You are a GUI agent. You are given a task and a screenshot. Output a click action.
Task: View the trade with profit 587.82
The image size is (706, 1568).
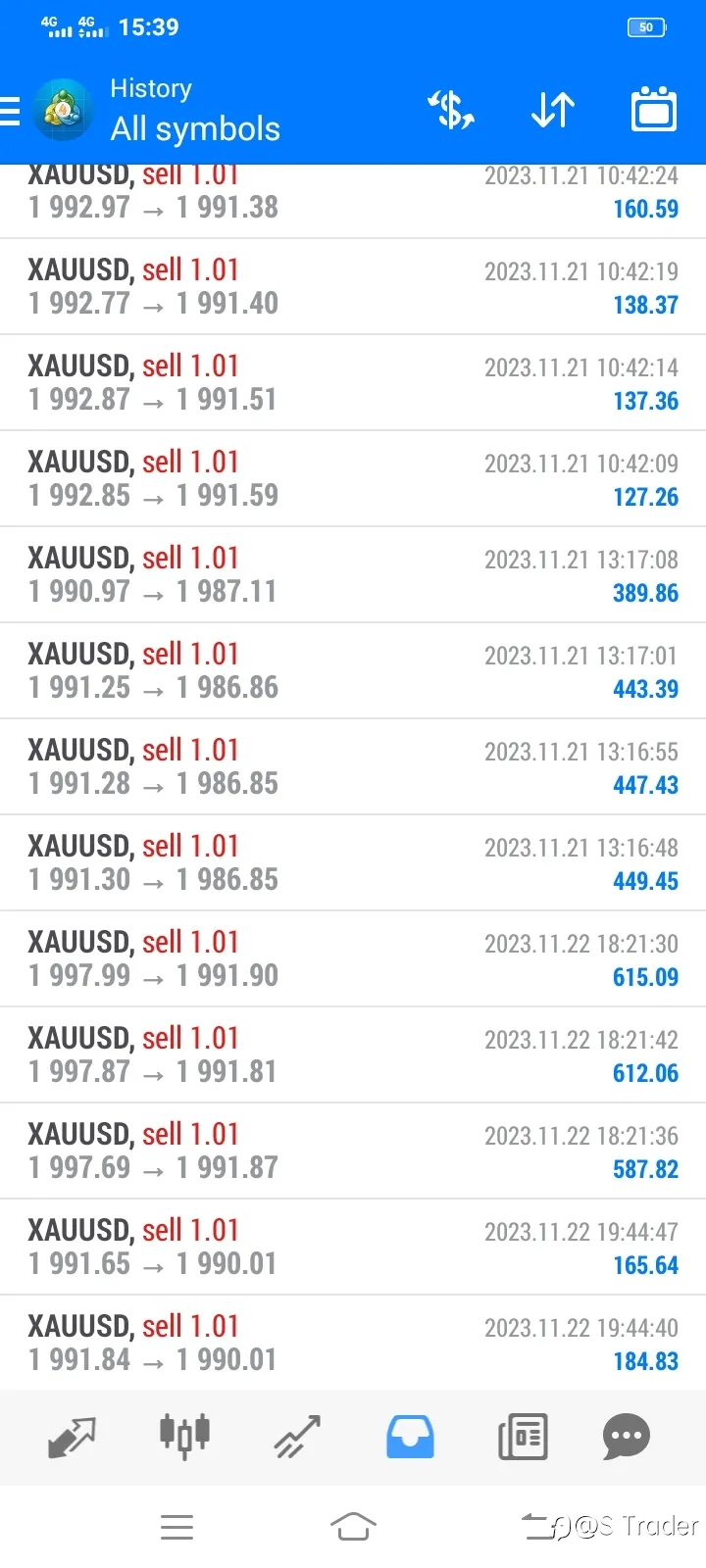353,1151
